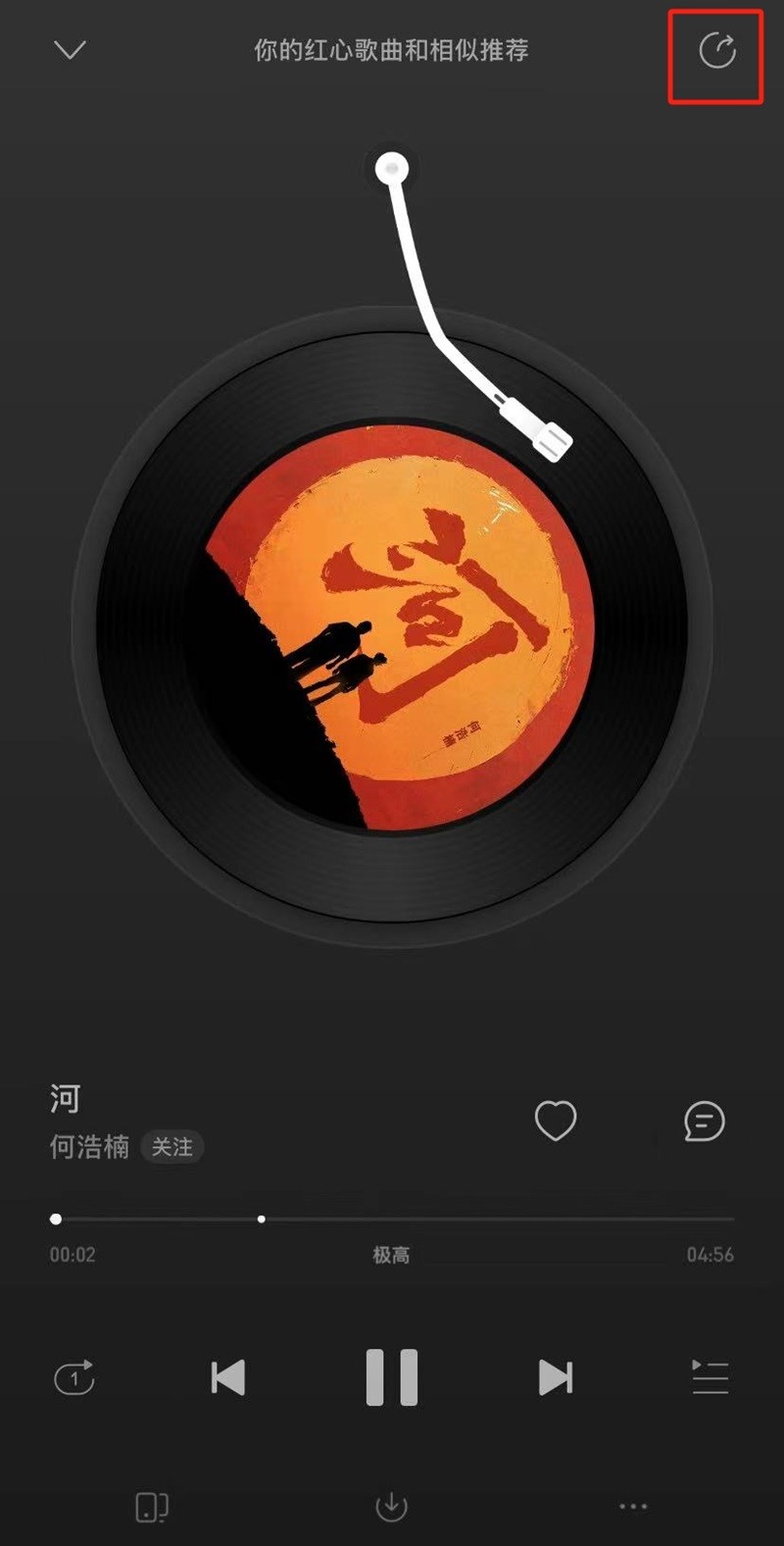This screenshot has height=1546, width=784.
Task: Open the comments for 河
Action: pyautogui.click(x=704, y=1121)
